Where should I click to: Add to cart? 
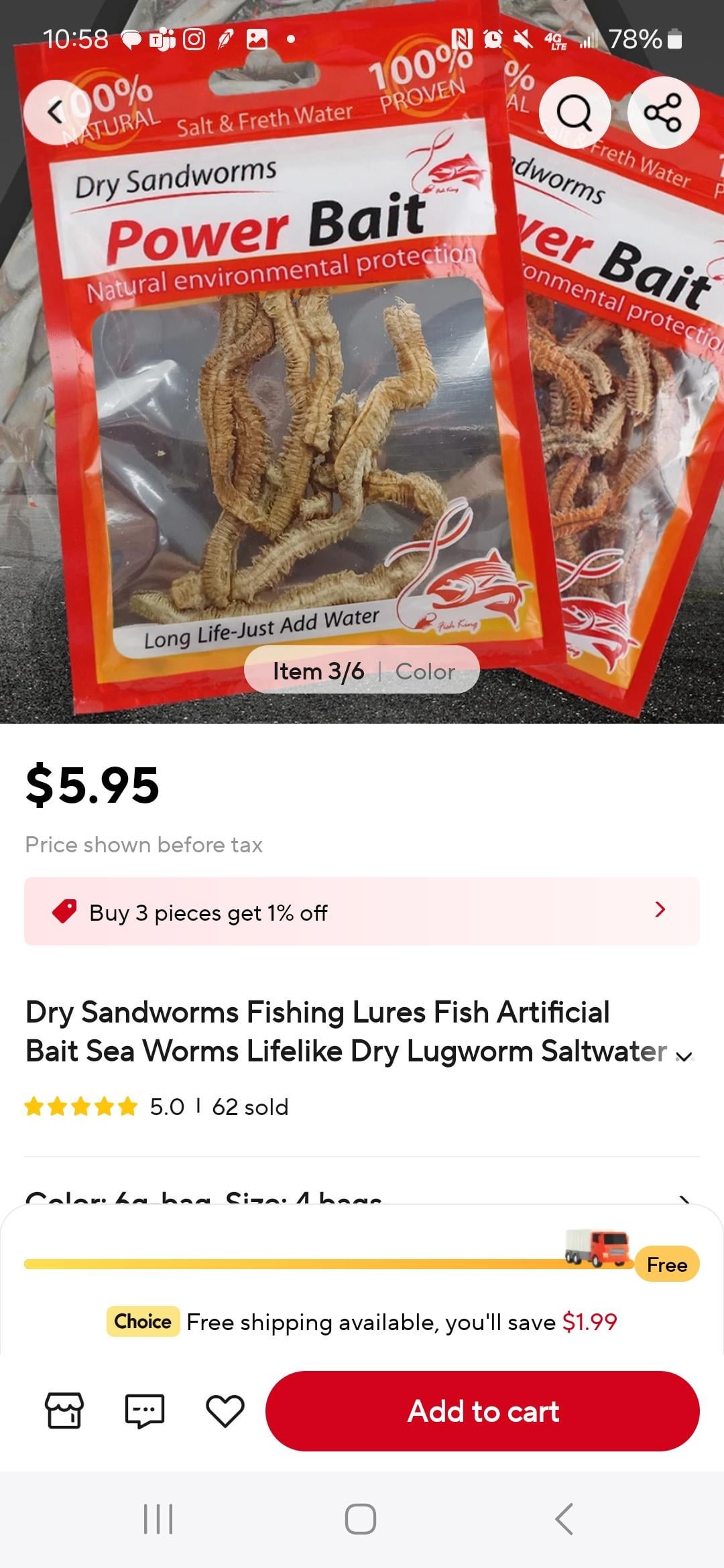pyautogui.click(x=483, y=1411)
